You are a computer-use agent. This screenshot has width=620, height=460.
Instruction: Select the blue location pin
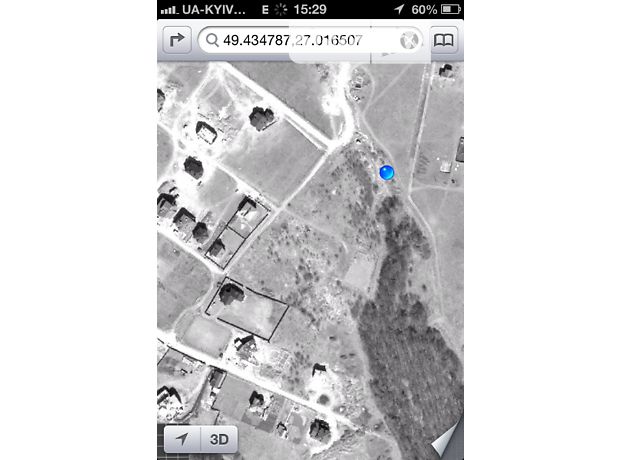[387, 173]
